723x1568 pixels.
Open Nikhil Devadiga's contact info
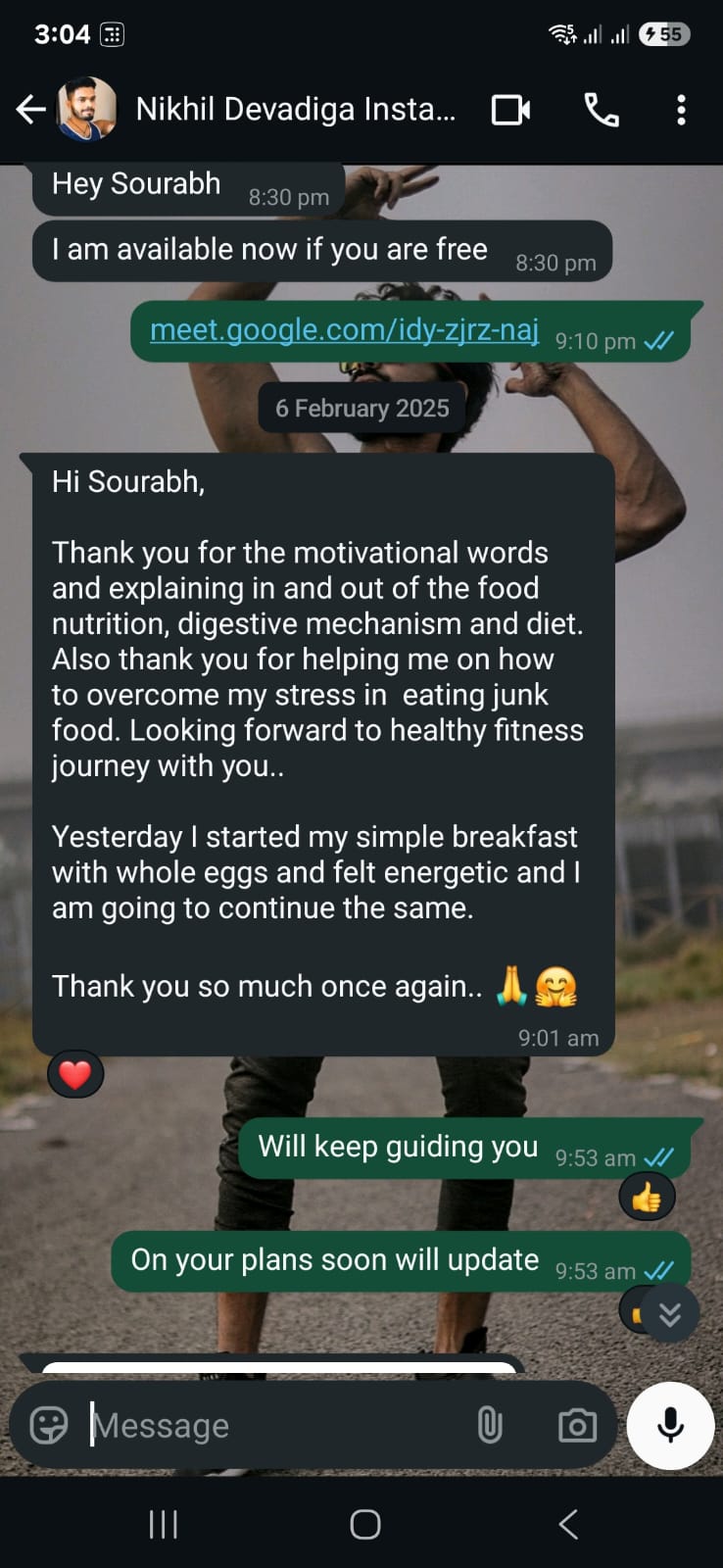(x=295, y=109)
